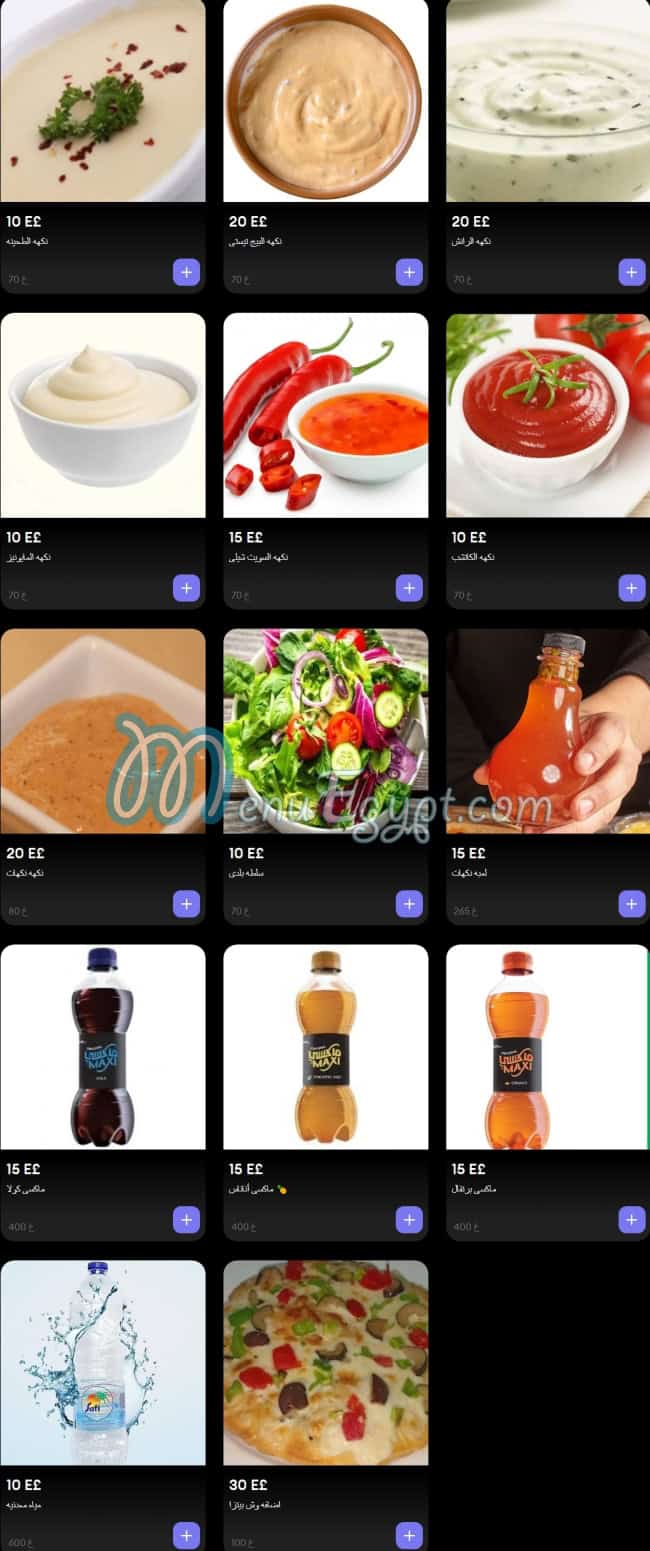
Task: Add the sweet chili flavor sauce
Action: pyautogui.click(x=409, y=588)
